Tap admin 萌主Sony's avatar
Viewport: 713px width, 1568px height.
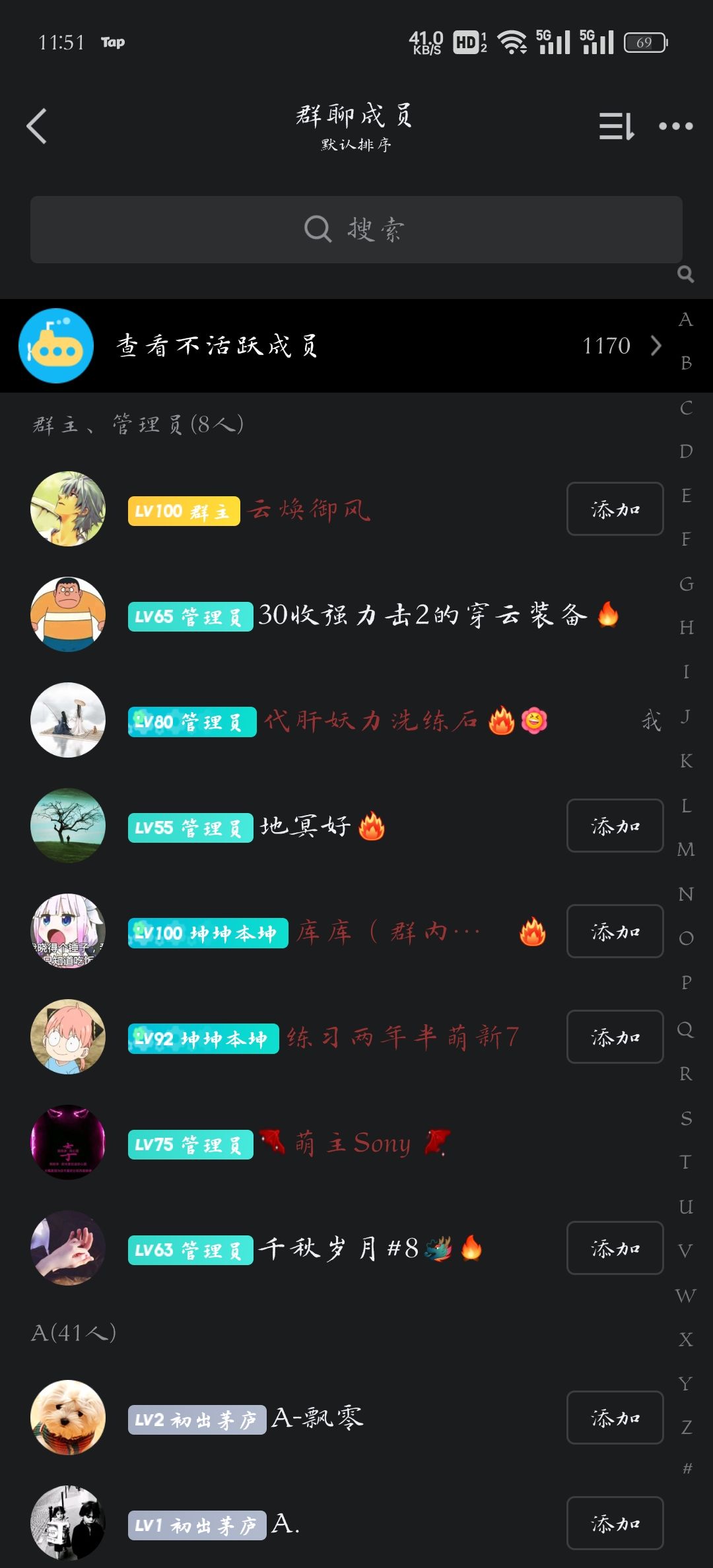(68, 1143)
